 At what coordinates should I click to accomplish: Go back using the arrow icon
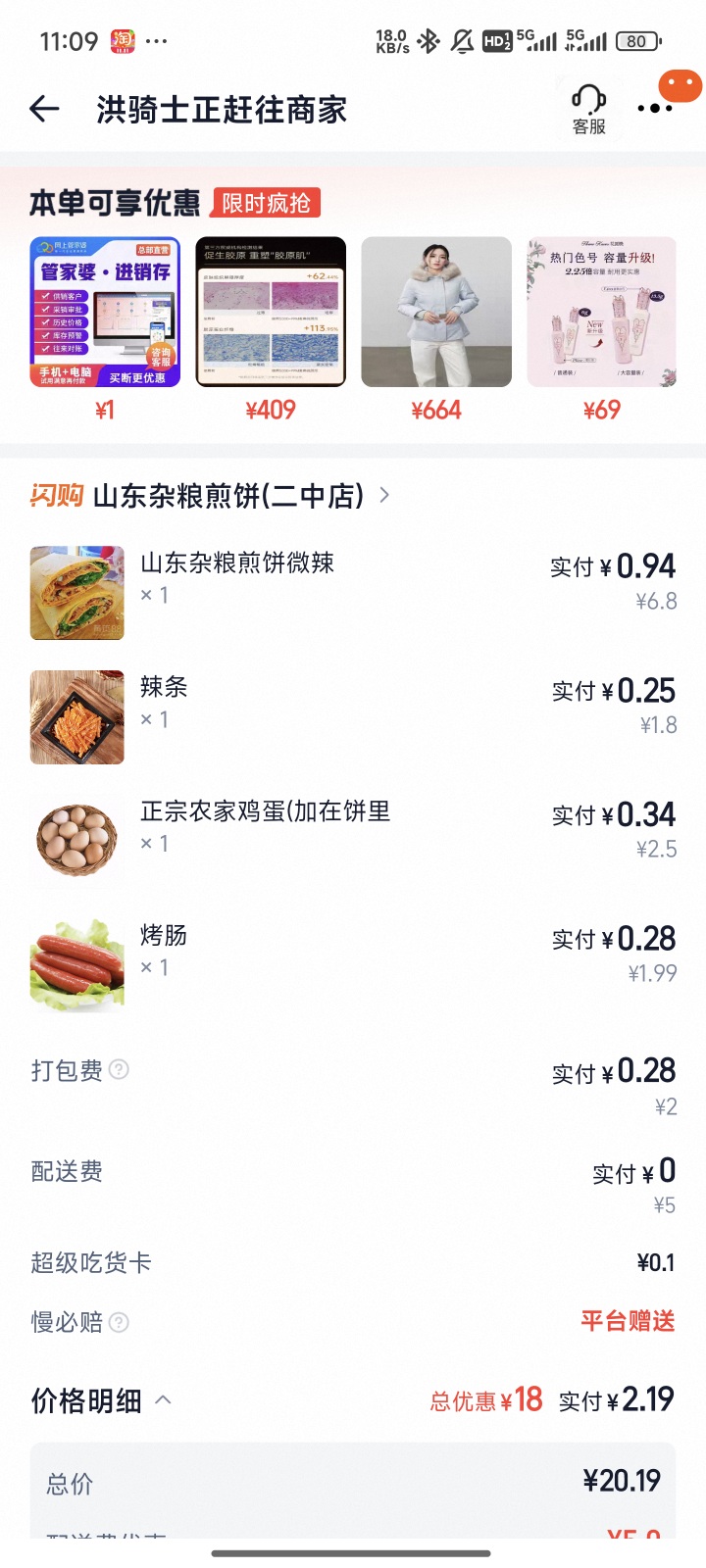click(x=45, y=109)
